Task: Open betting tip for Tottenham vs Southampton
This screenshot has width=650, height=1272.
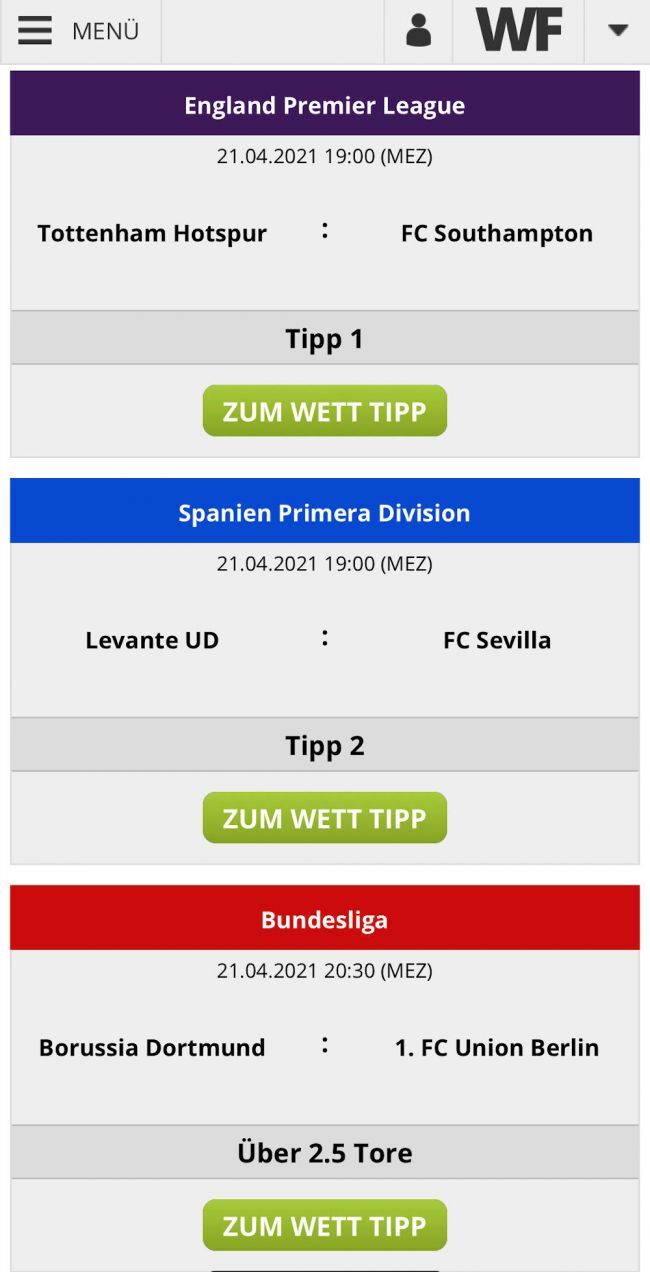Action: coord(324,411)
